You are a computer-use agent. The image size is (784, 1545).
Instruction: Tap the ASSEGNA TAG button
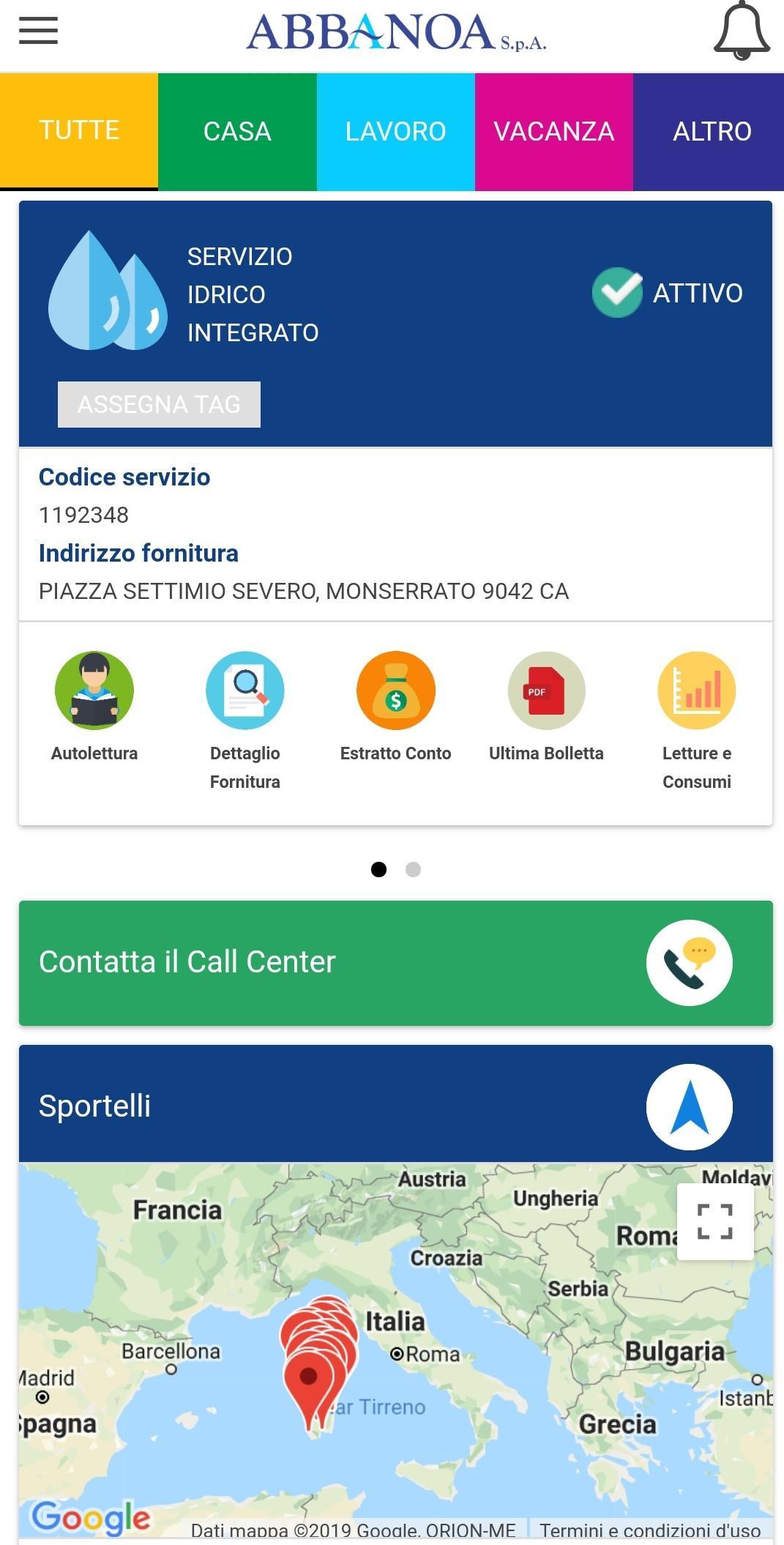[x=159, y=404]
